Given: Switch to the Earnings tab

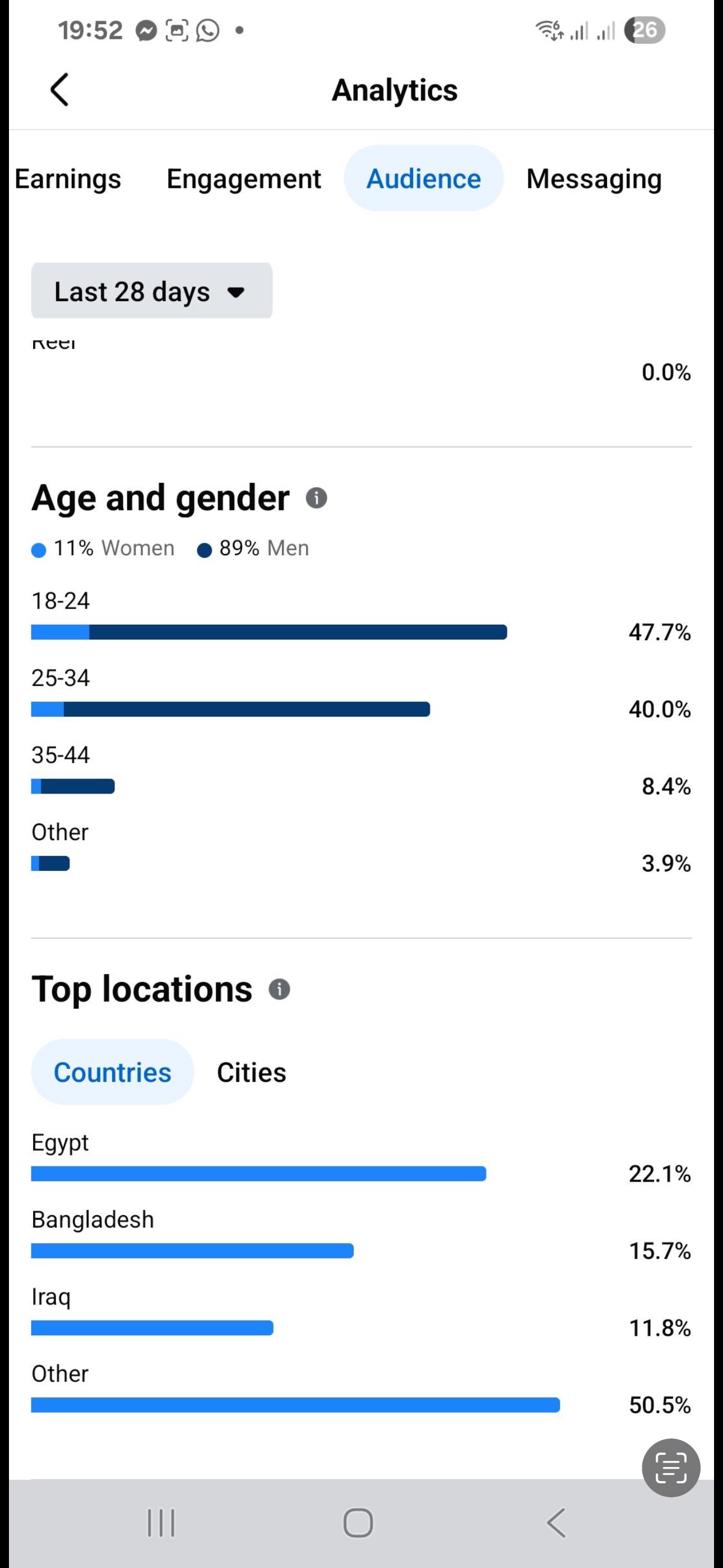Looking at the screenshot, I should click(68, 179).
